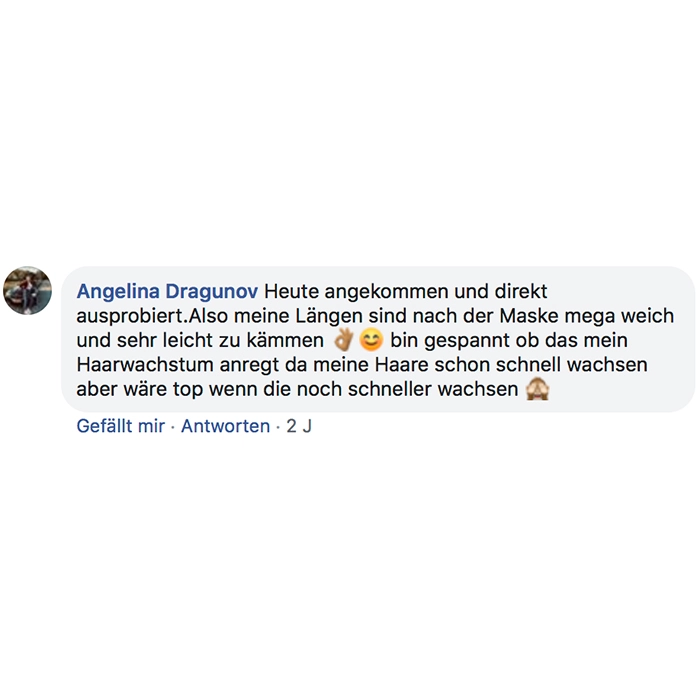Image resolution: width=700 pixels, height=700 pixels.
Task: Open Angelina Dragunov's profile picture
Action: click(28, 291)
